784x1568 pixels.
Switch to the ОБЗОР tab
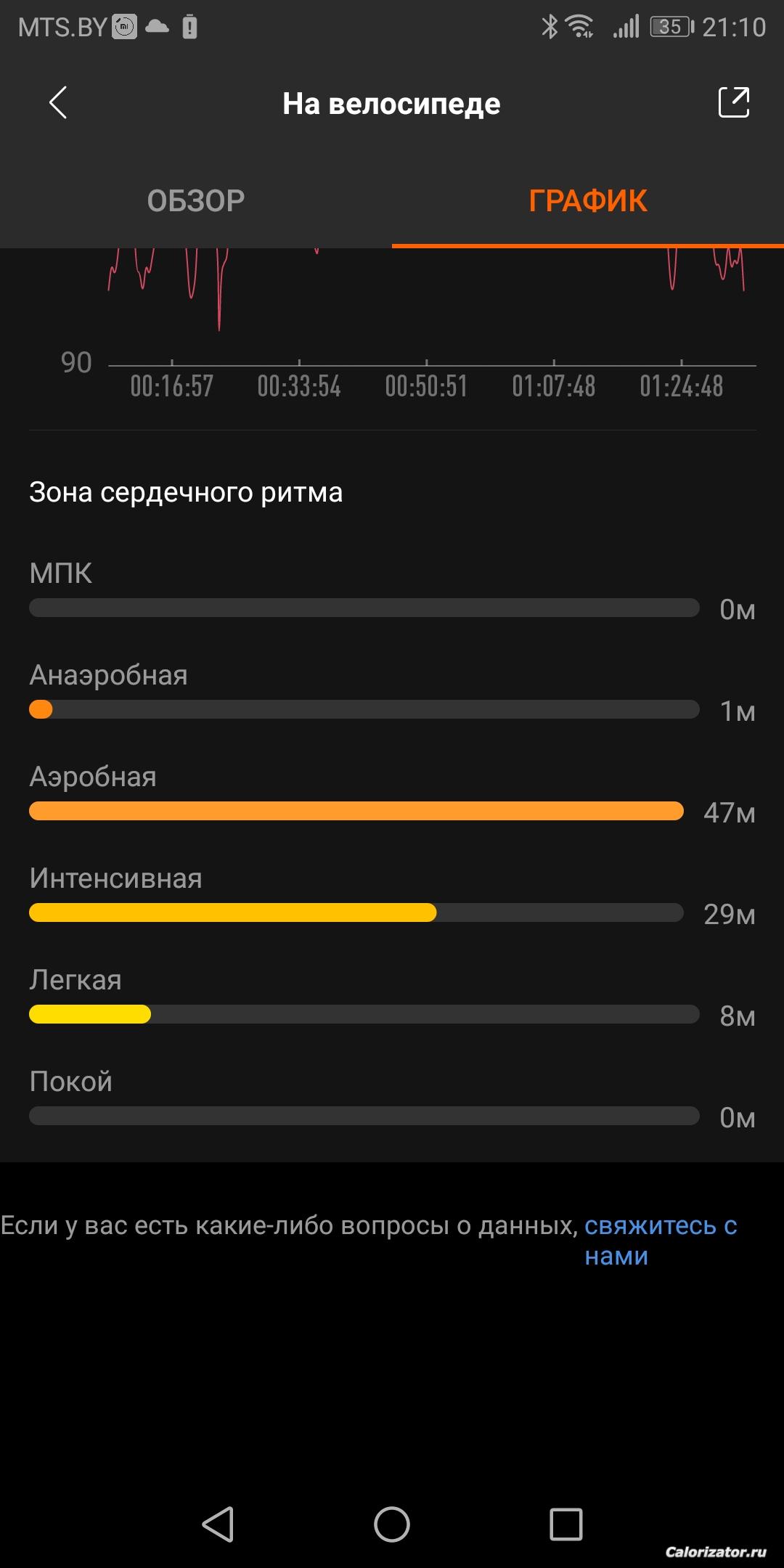pos(196,200)
